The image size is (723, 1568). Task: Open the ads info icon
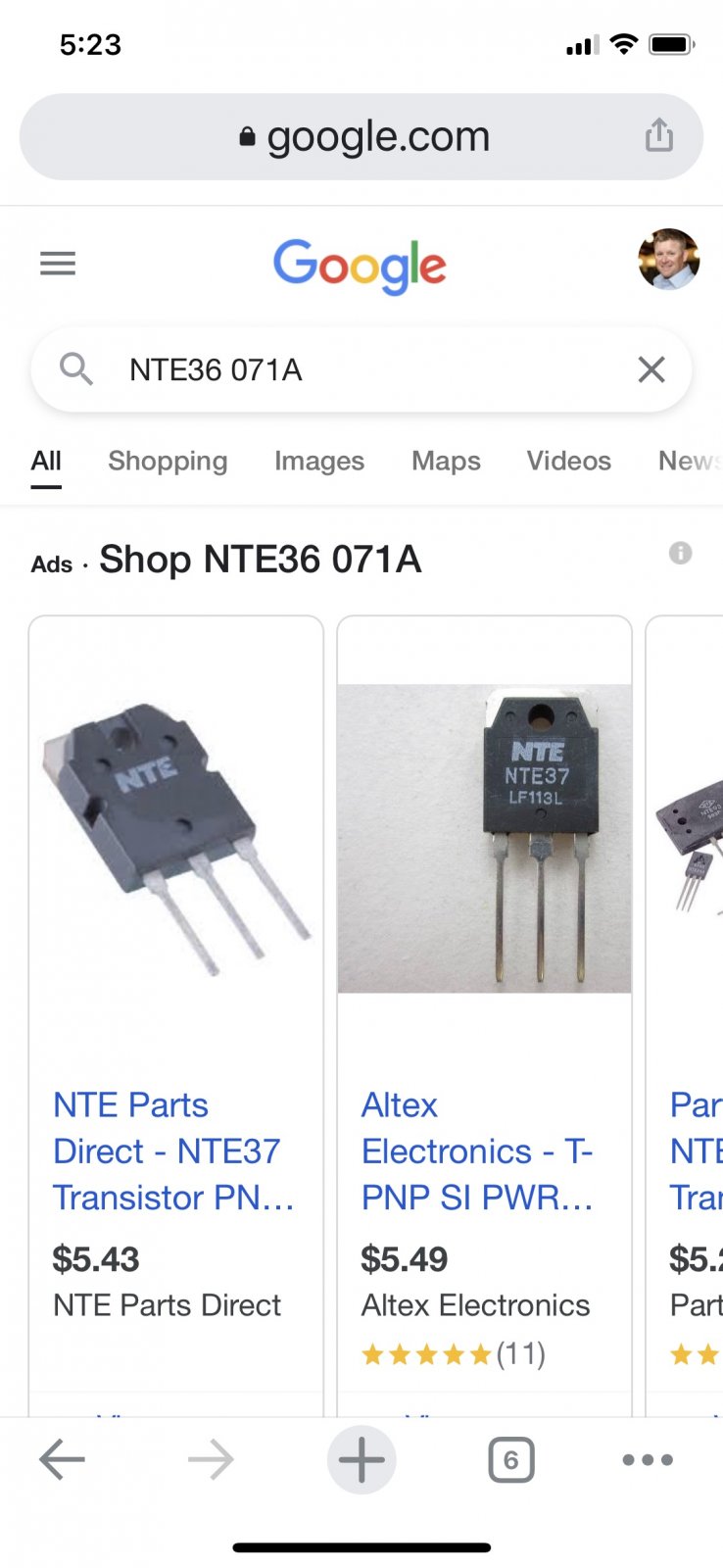point(680,554)
